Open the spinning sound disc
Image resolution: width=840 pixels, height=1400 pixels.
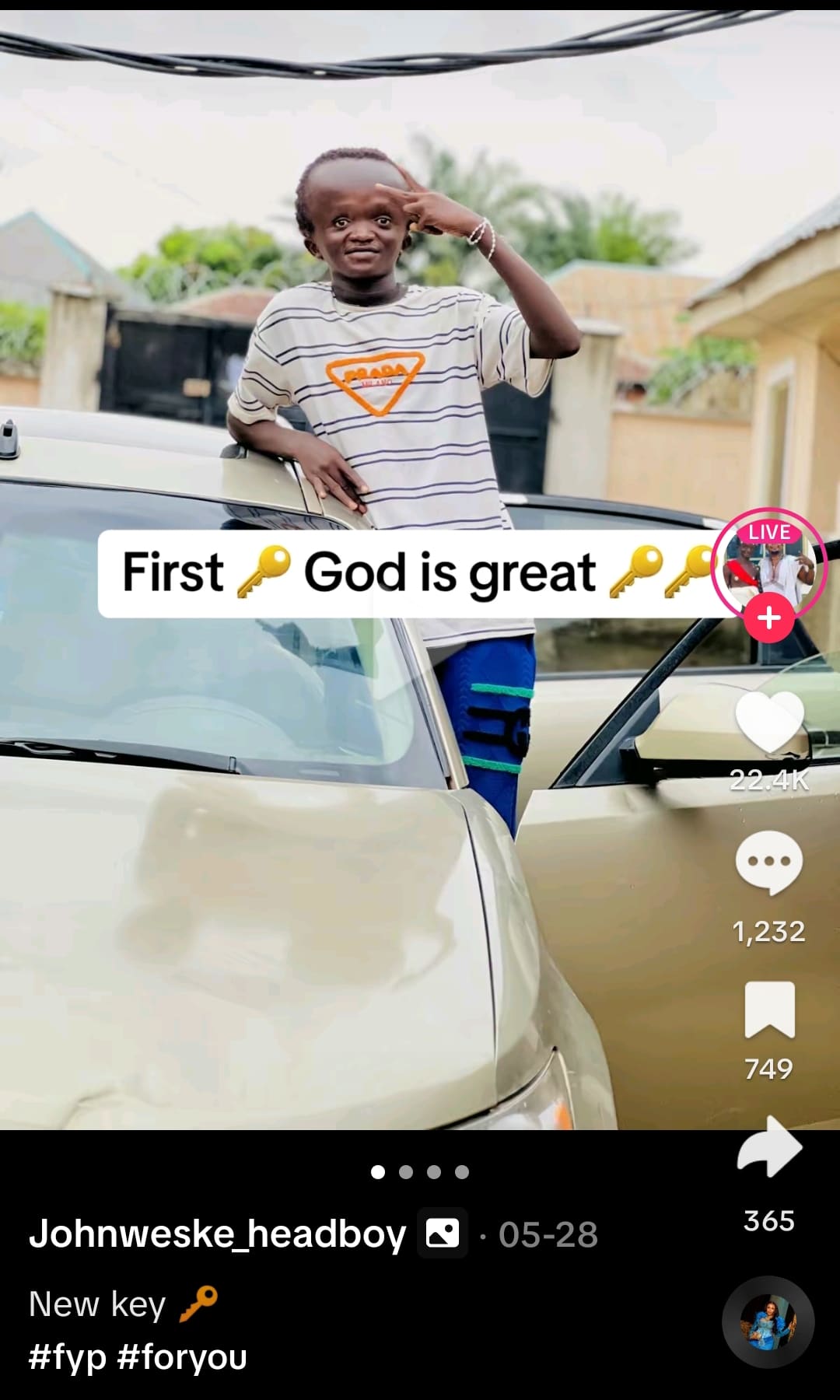(x=768, y=1321)
